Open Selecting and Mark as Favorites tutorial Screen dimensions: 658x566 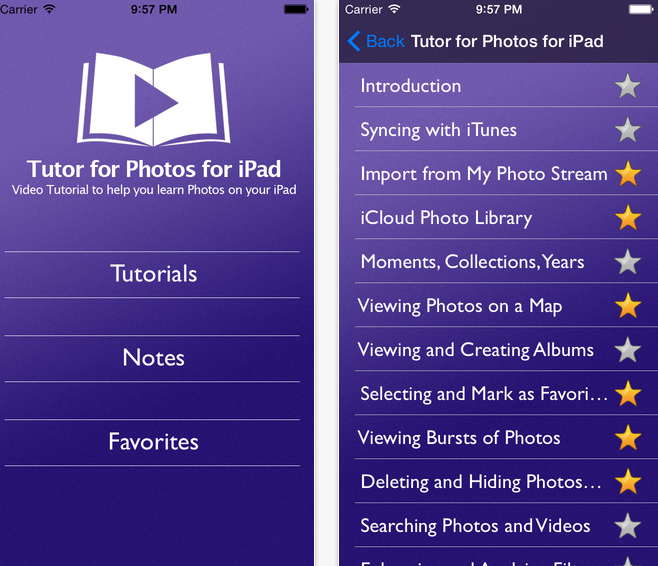[x=484, y=394]
